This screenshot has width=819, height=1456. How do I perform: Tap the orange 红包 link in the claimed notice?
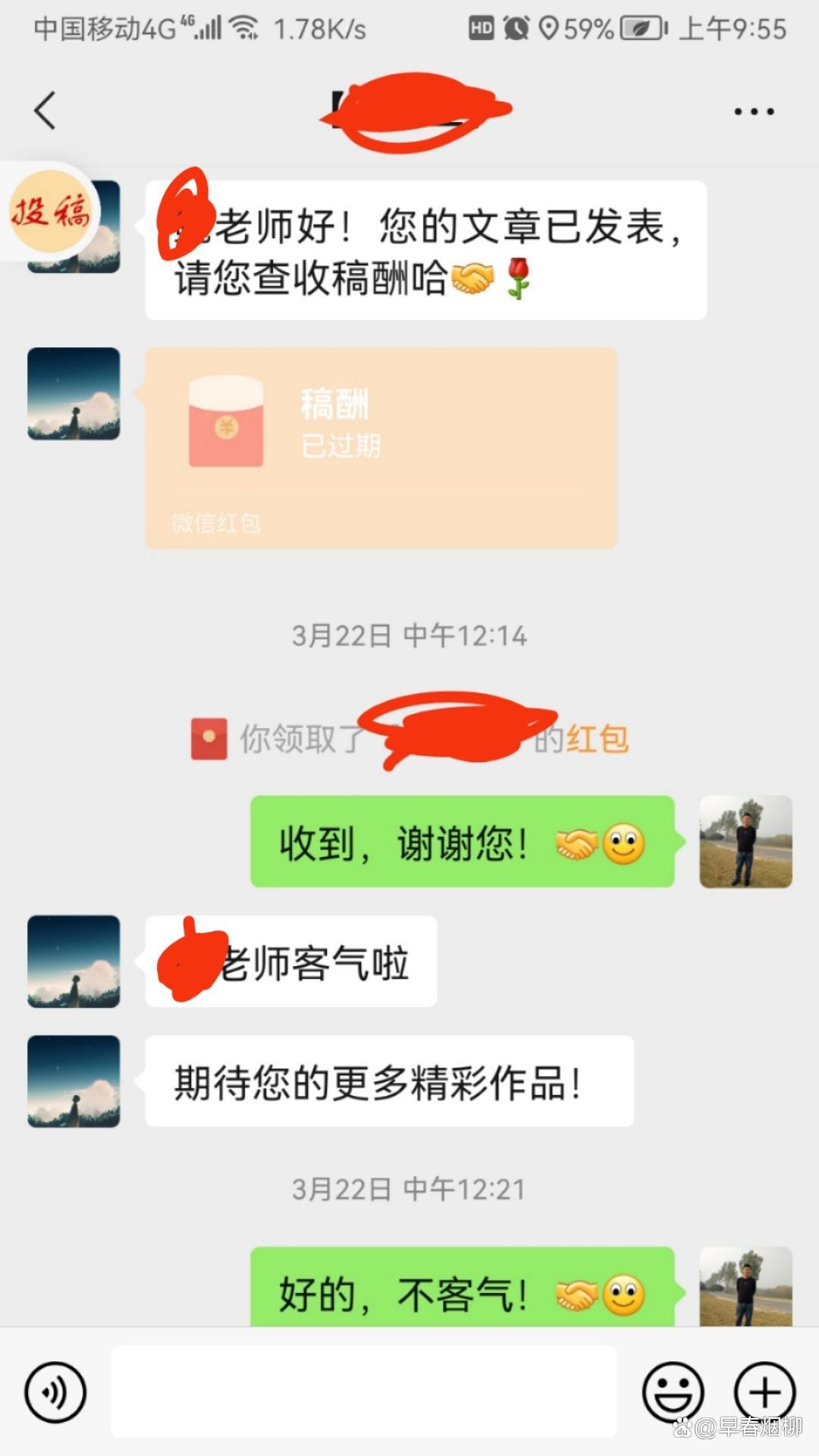[x=598, y=739]
